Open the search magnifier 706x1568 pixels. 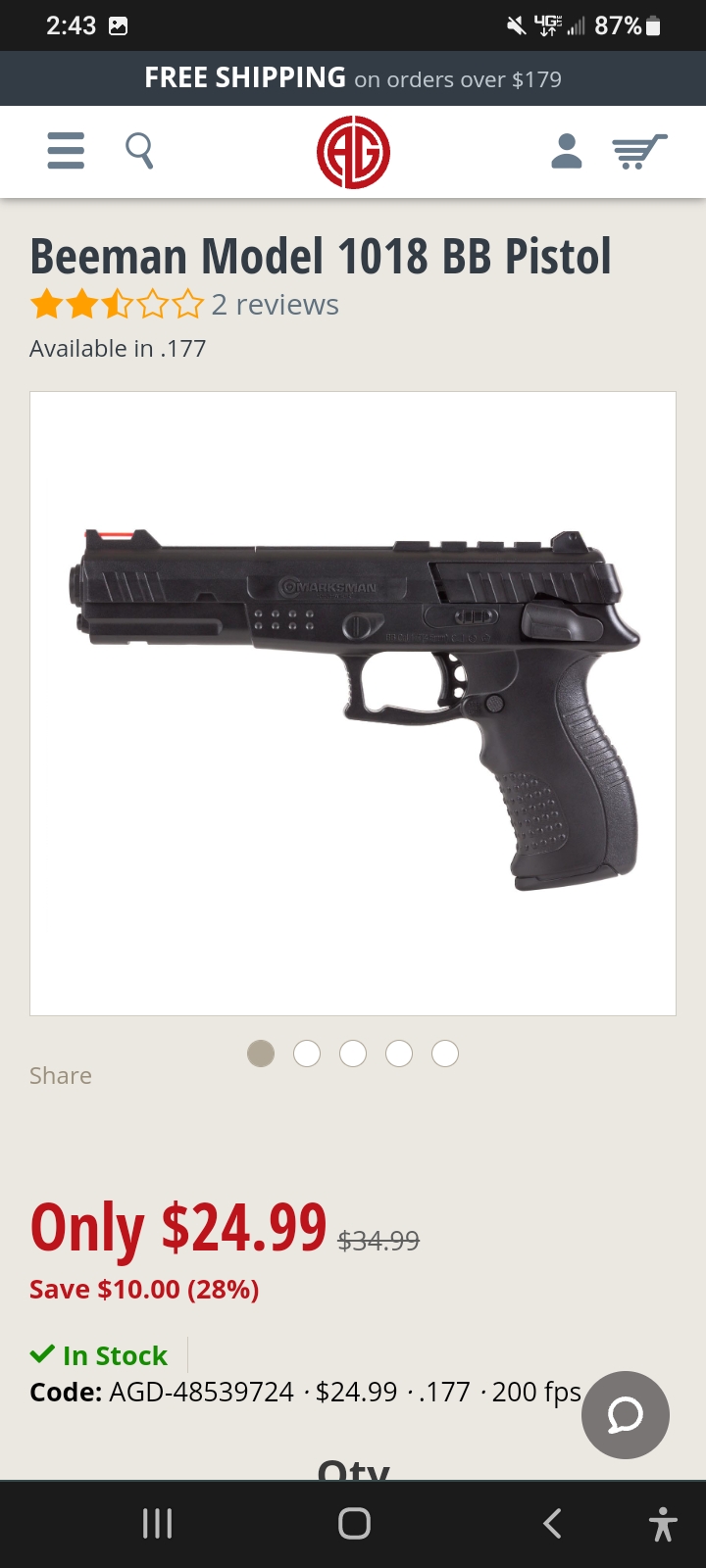pyautogui.click(x=139, y=151)
